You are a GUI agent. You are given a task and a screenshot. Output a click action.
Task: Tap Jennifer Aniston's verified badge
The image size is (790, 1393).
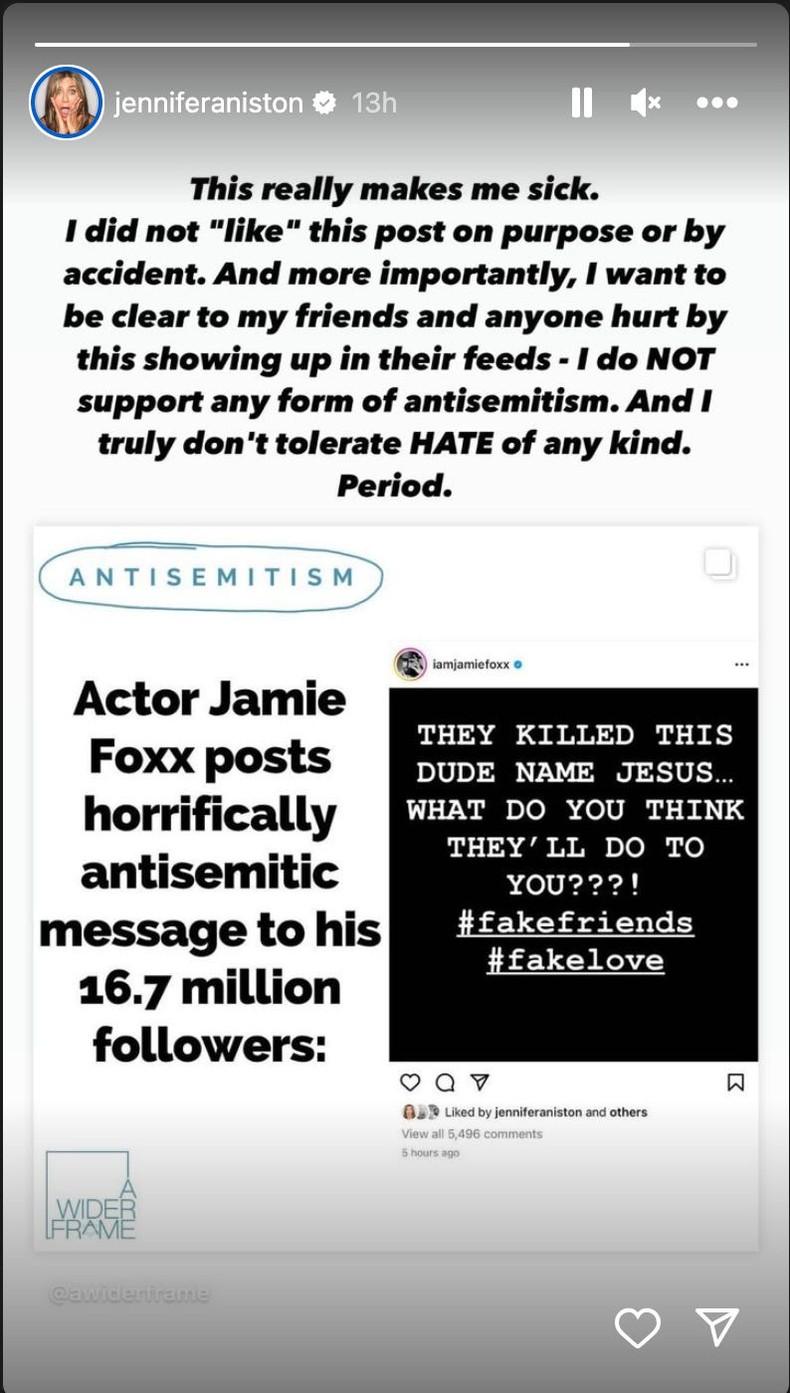tap(325, 102)
